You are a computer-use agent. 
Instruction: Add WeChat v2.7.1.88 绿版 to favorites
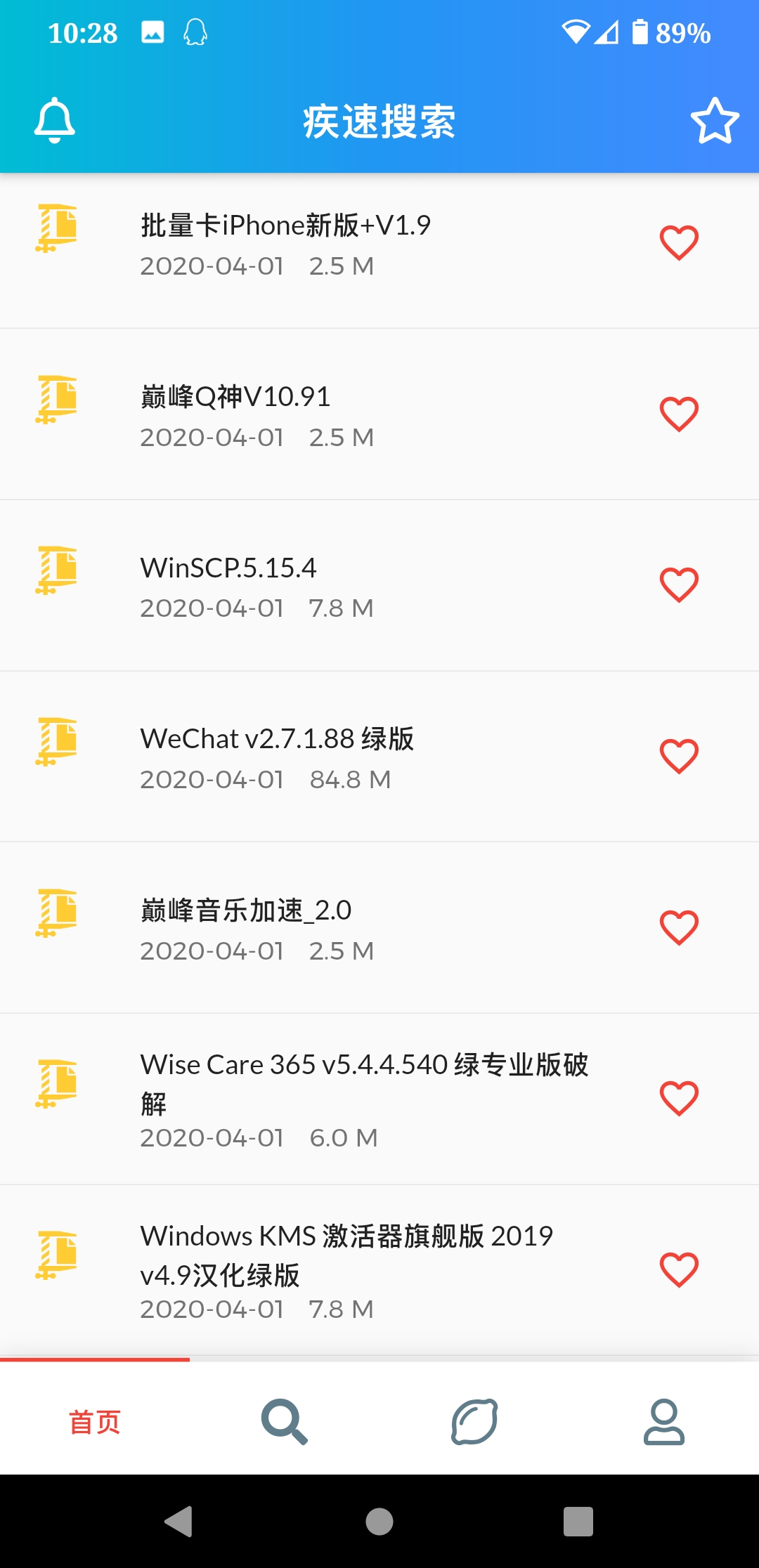[x=679, y=757]
